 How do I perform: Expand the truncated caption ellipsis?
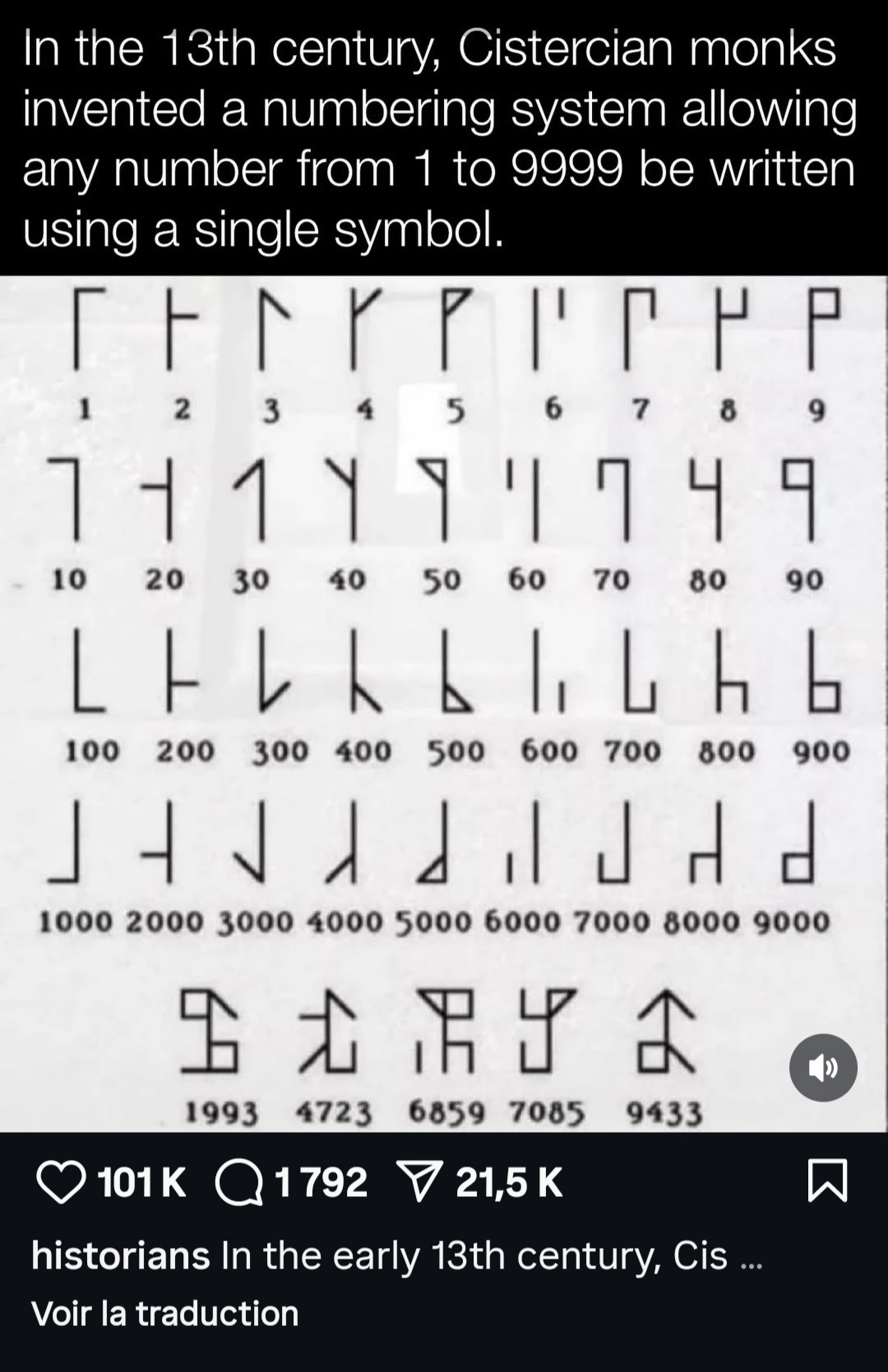tap(751, 1257)
